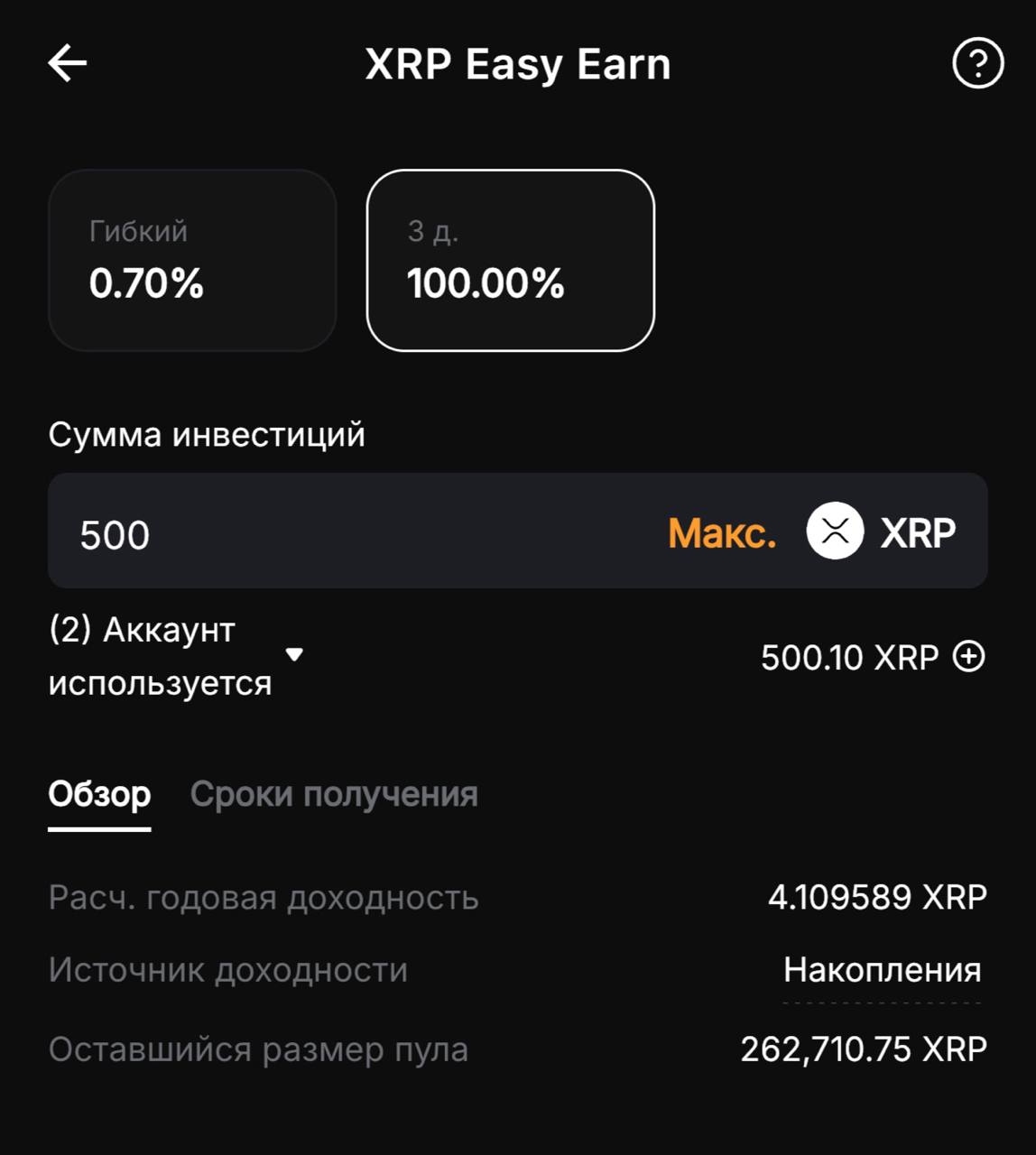The image size is (1036, 1155).
Task: Switch to the Обзор tab
Action: 99,795
